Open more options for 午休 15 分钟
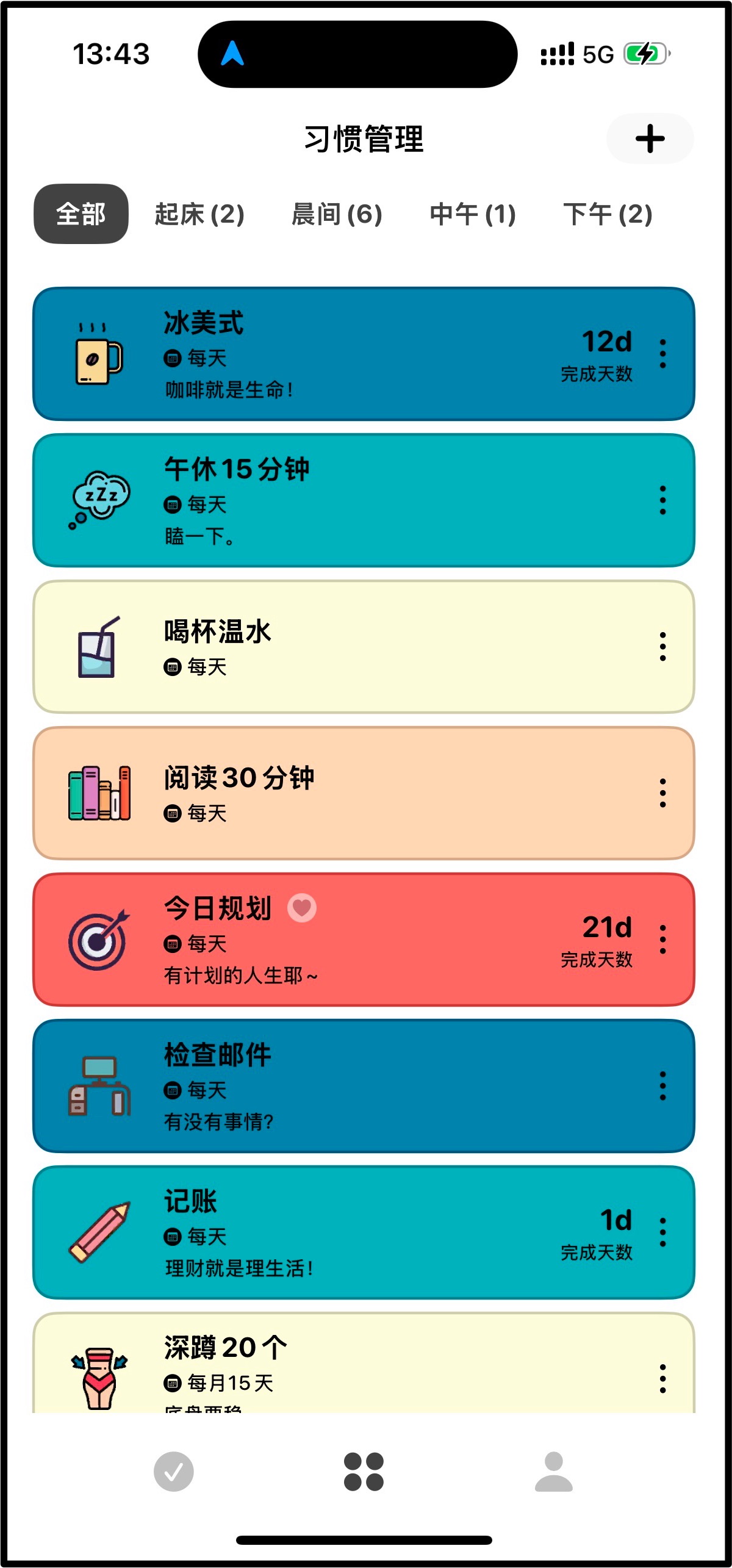The height and width of the screenshot is (1568, 732). (x=662, y=500)
